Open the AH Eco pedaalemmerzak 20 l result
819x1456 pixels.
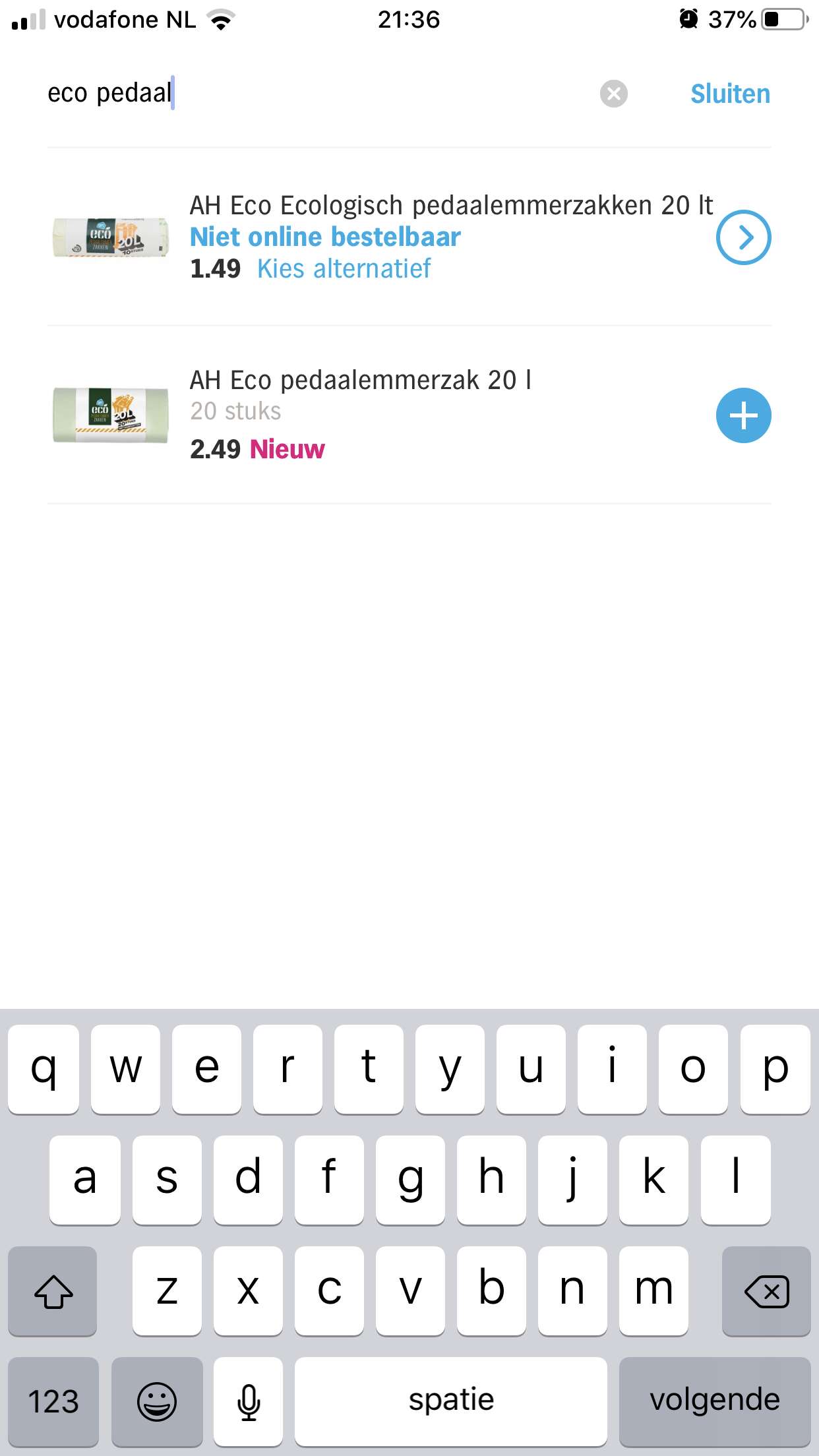pos(360,380)
